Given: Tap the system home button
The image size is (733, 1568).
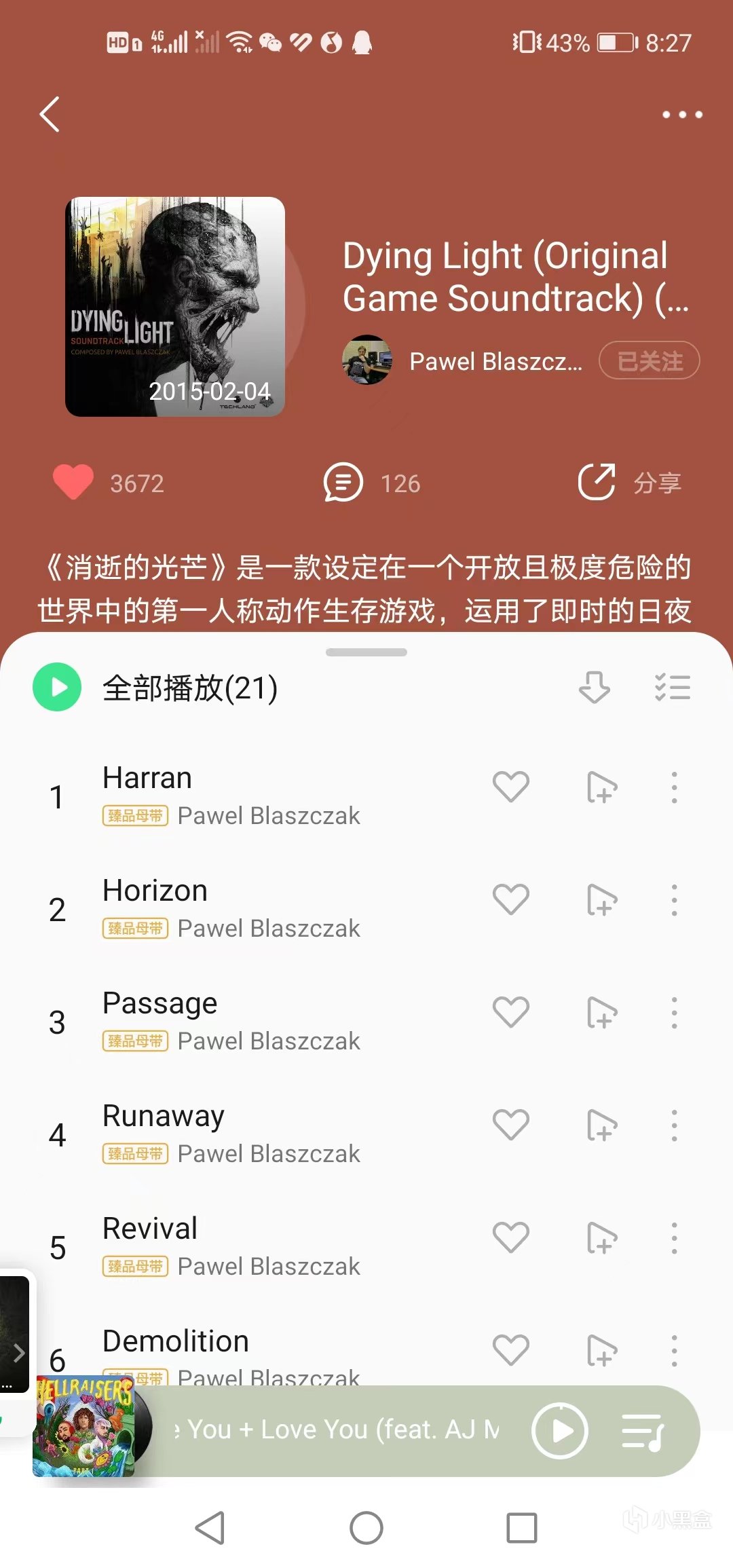Looking at the screenshot, I should 366,1527.
